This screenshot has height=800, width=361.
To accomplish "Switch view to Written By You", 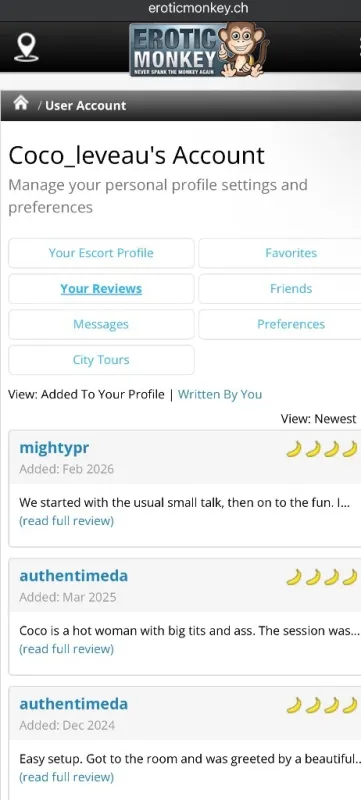I will (x=220, y=394).
